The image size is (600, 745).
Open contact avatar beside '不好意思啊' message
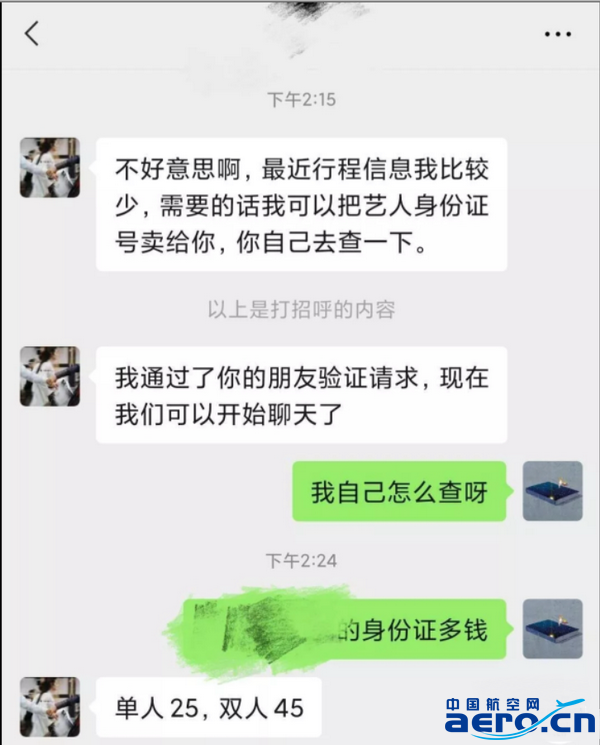pos(49,167)
